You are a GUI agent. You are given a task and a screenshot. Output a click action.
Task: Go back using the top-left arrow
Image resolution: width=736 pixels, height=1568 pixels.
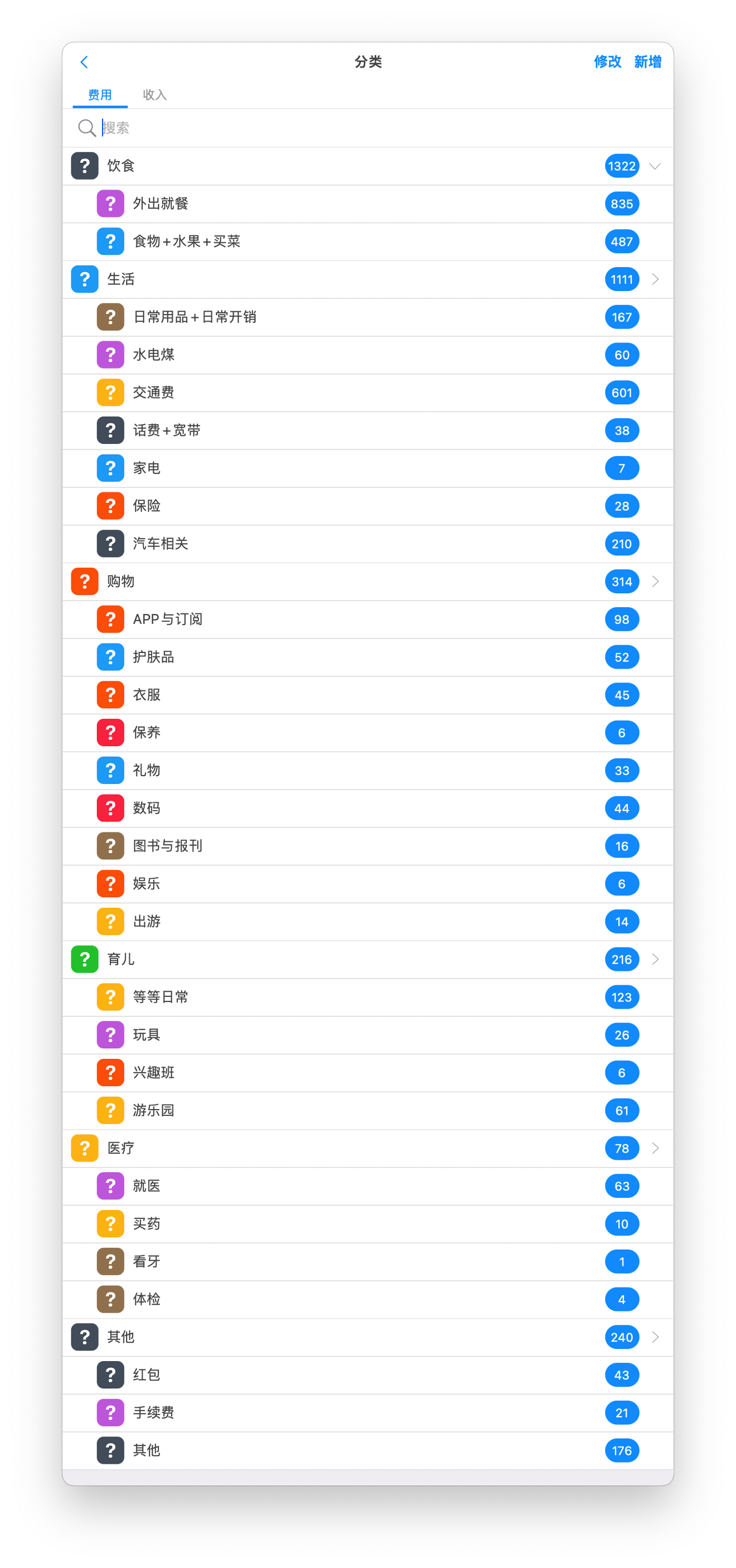pos(84,61)
